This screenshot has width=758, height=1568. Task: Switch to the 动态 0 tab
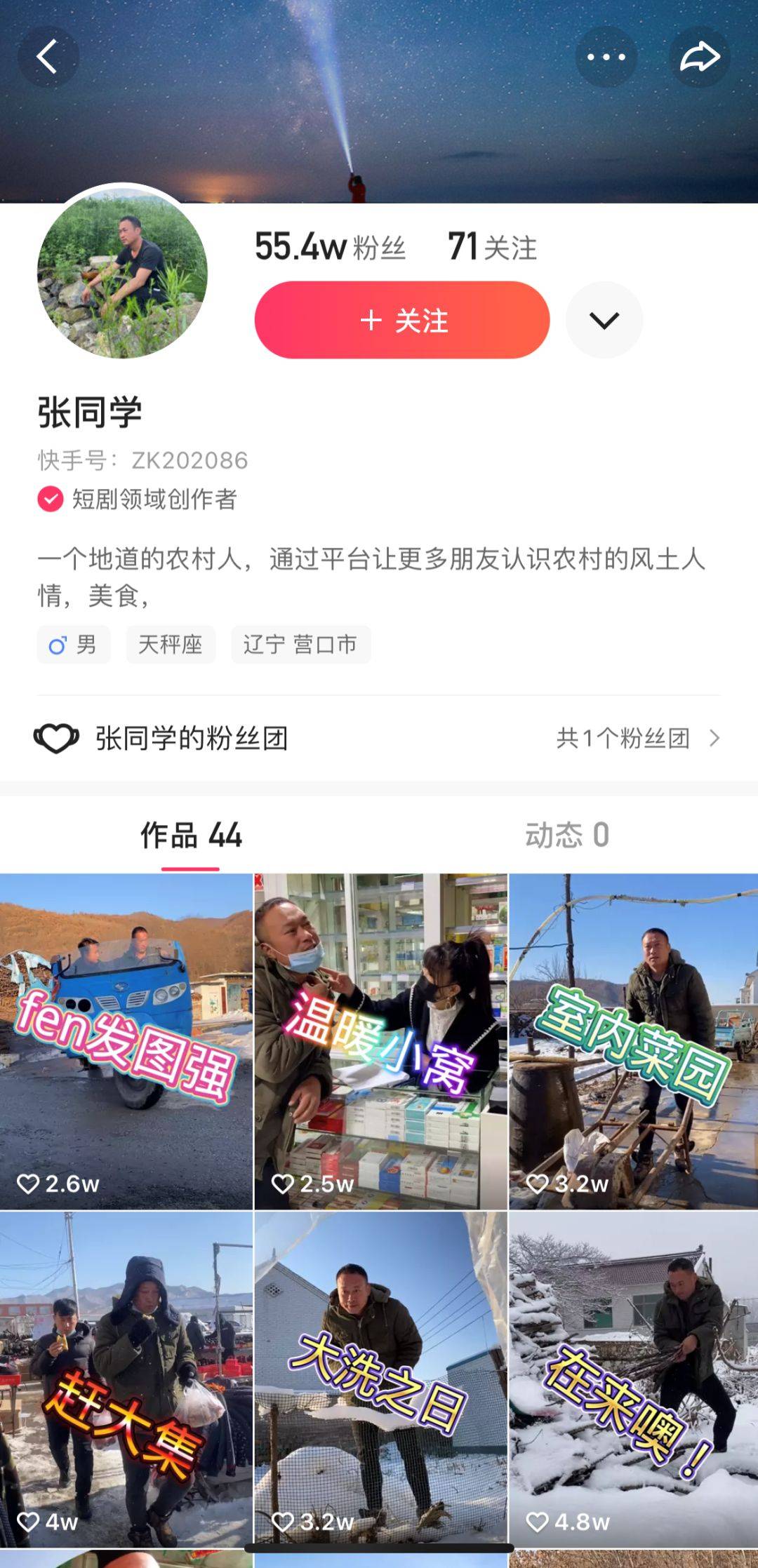coord(567,835)
